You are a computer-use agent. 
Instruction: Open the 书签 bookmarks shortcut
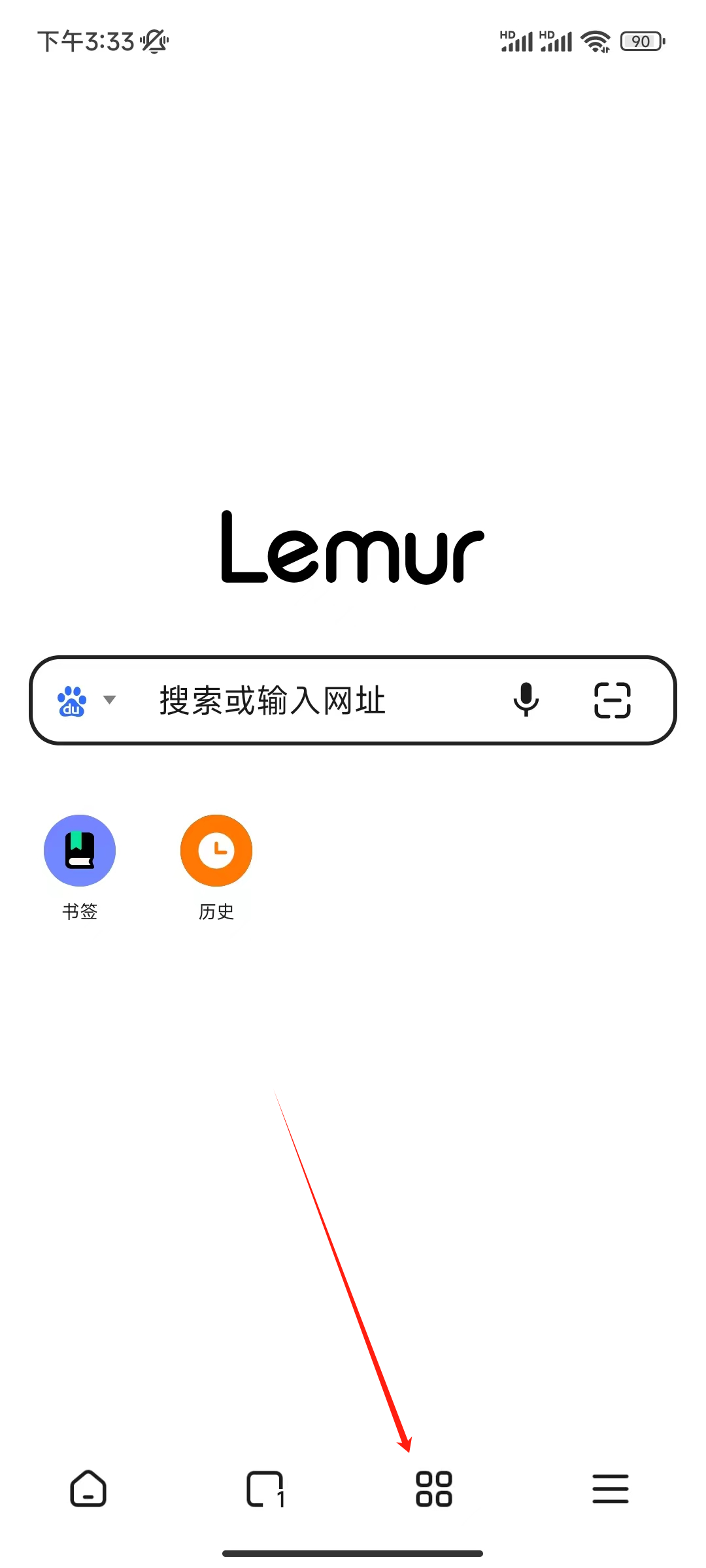coord(80,851)
